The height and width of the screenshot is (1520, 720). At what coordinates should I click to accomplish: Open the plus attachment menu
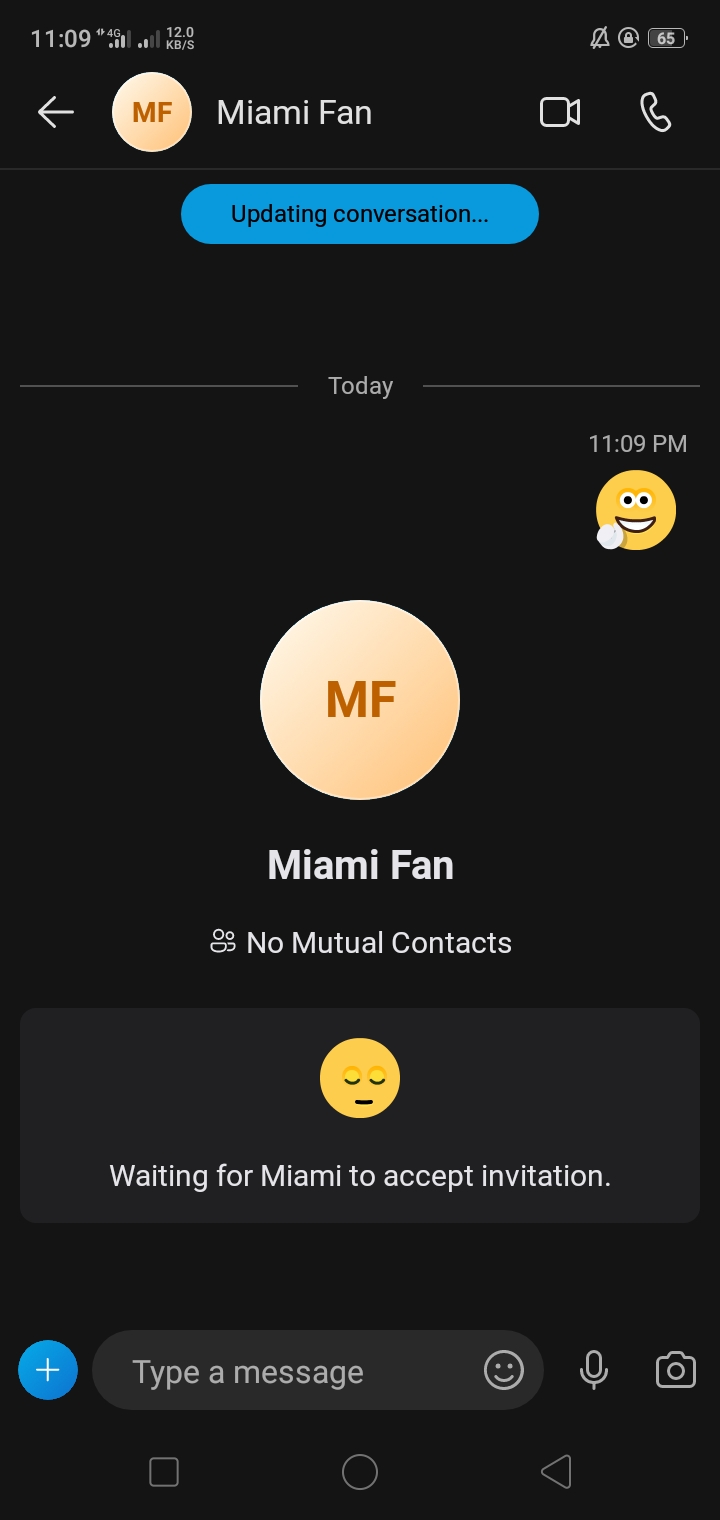[48, 1370]
